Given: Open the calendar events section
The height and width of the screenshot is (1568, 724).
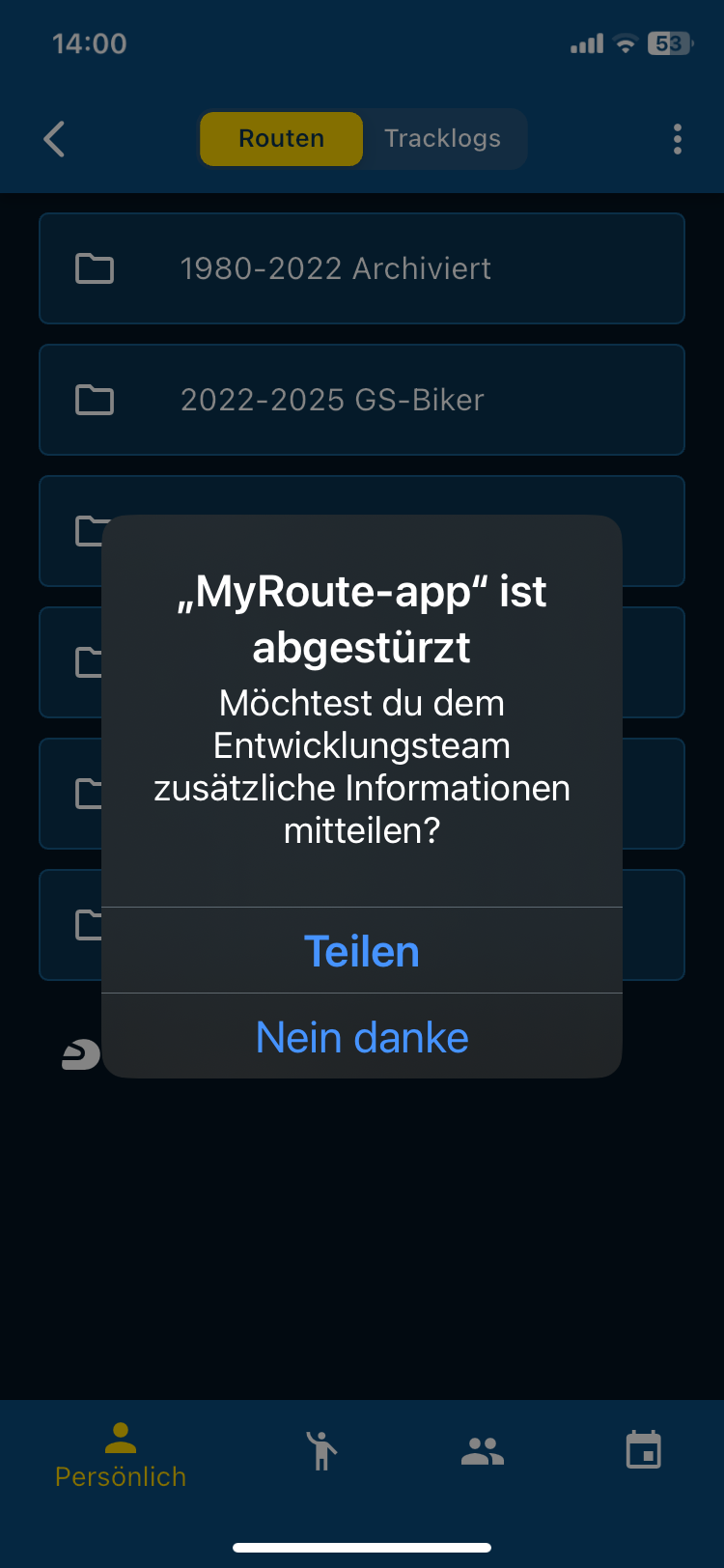Looking at the screenshot, I should 643,1448.
